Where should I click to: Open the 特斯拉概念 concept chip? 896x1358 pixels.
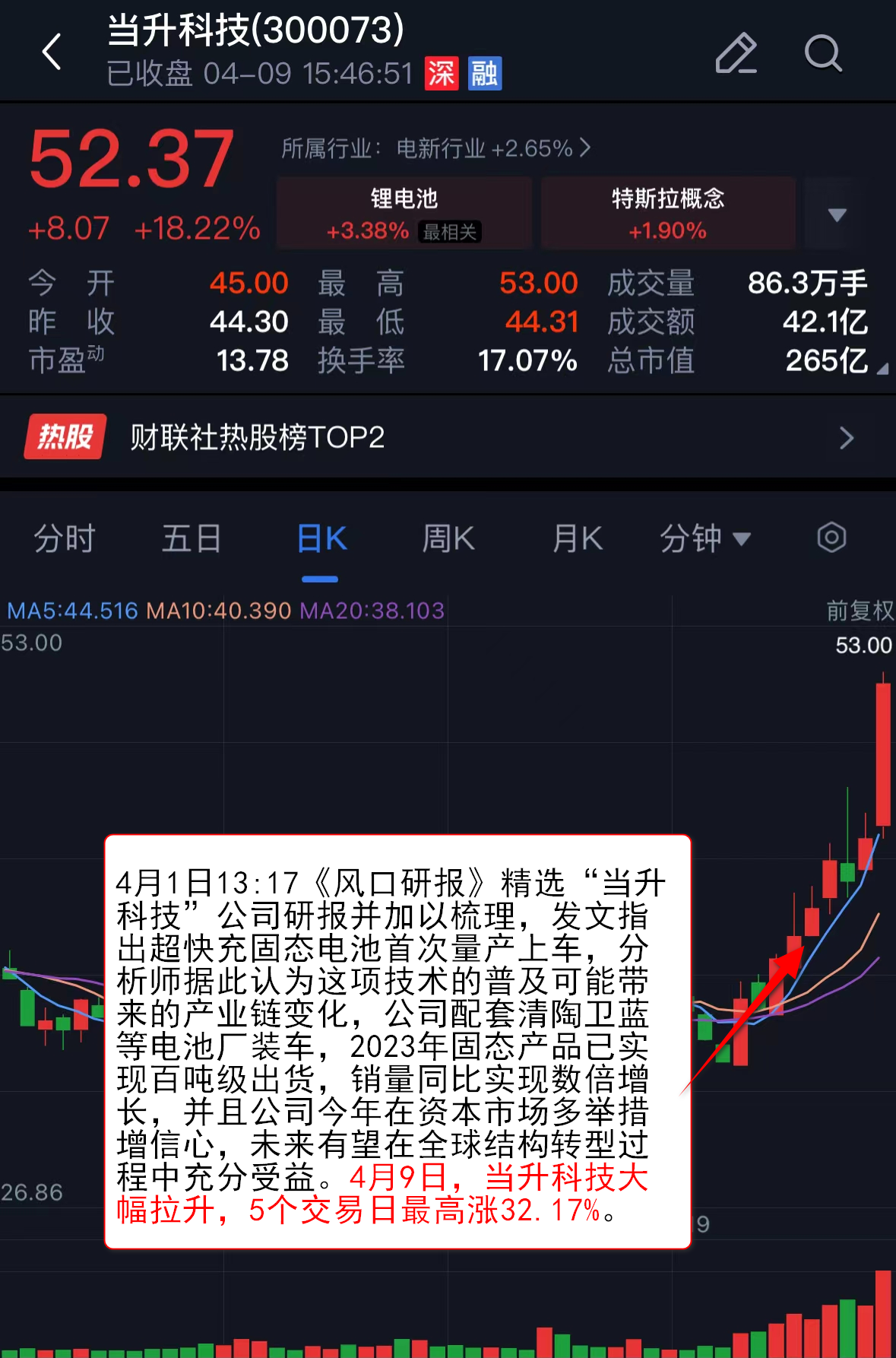click(x=668, y=213)
